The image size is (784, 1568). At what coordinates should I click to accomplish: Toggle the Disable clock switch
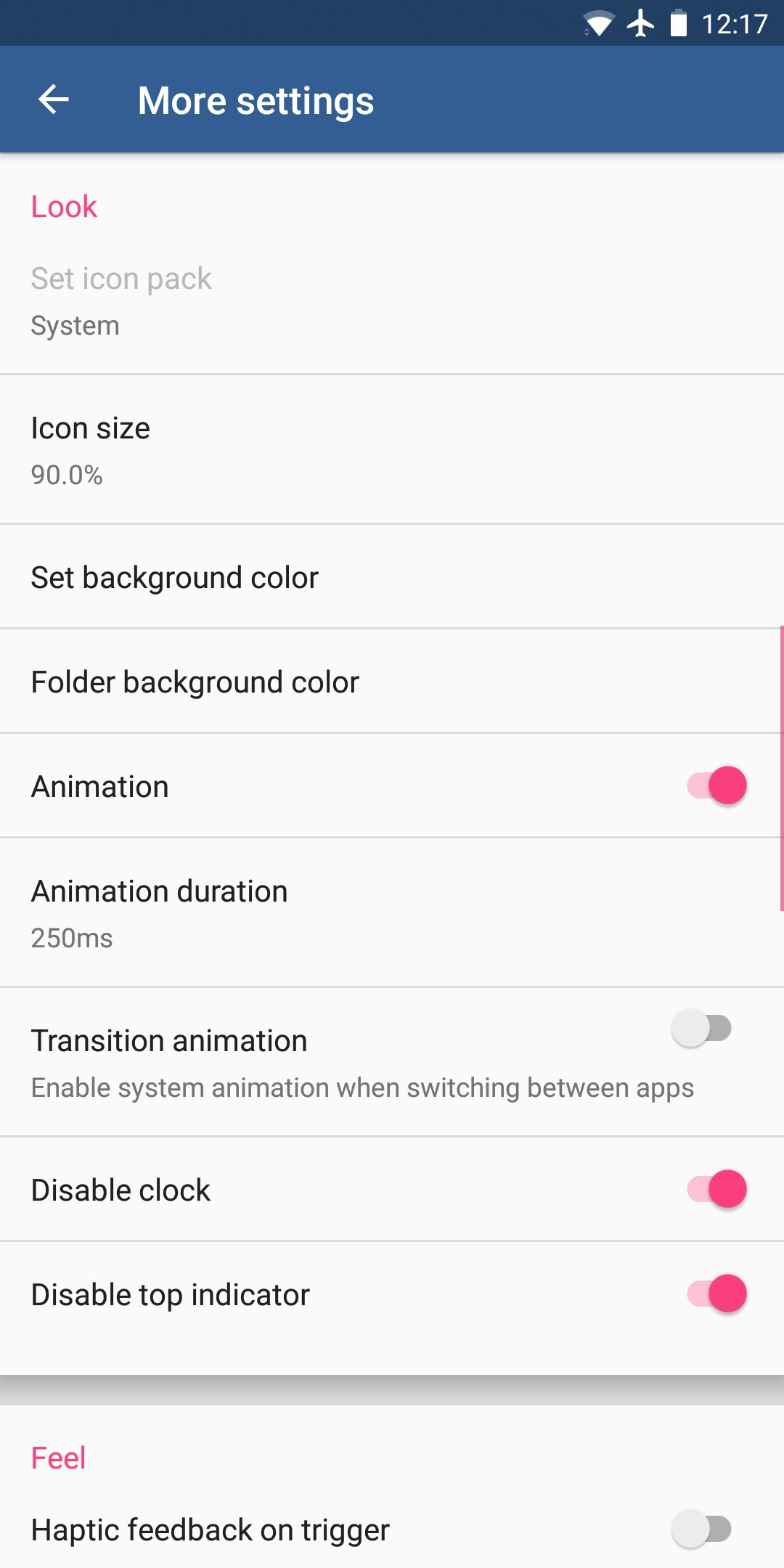click(x=716, y=1189)
